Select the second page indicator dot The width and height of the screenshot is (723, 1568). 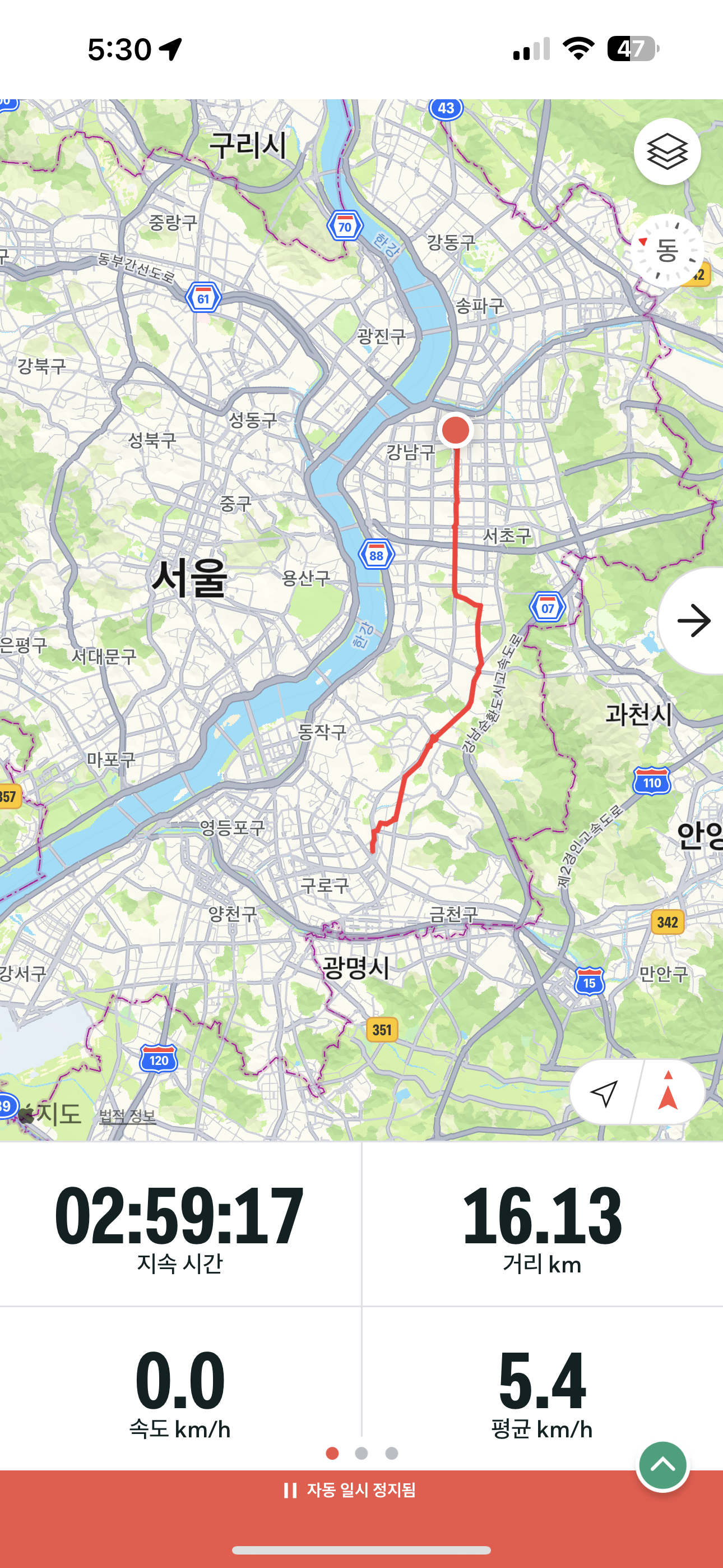tap(361, 1454)
